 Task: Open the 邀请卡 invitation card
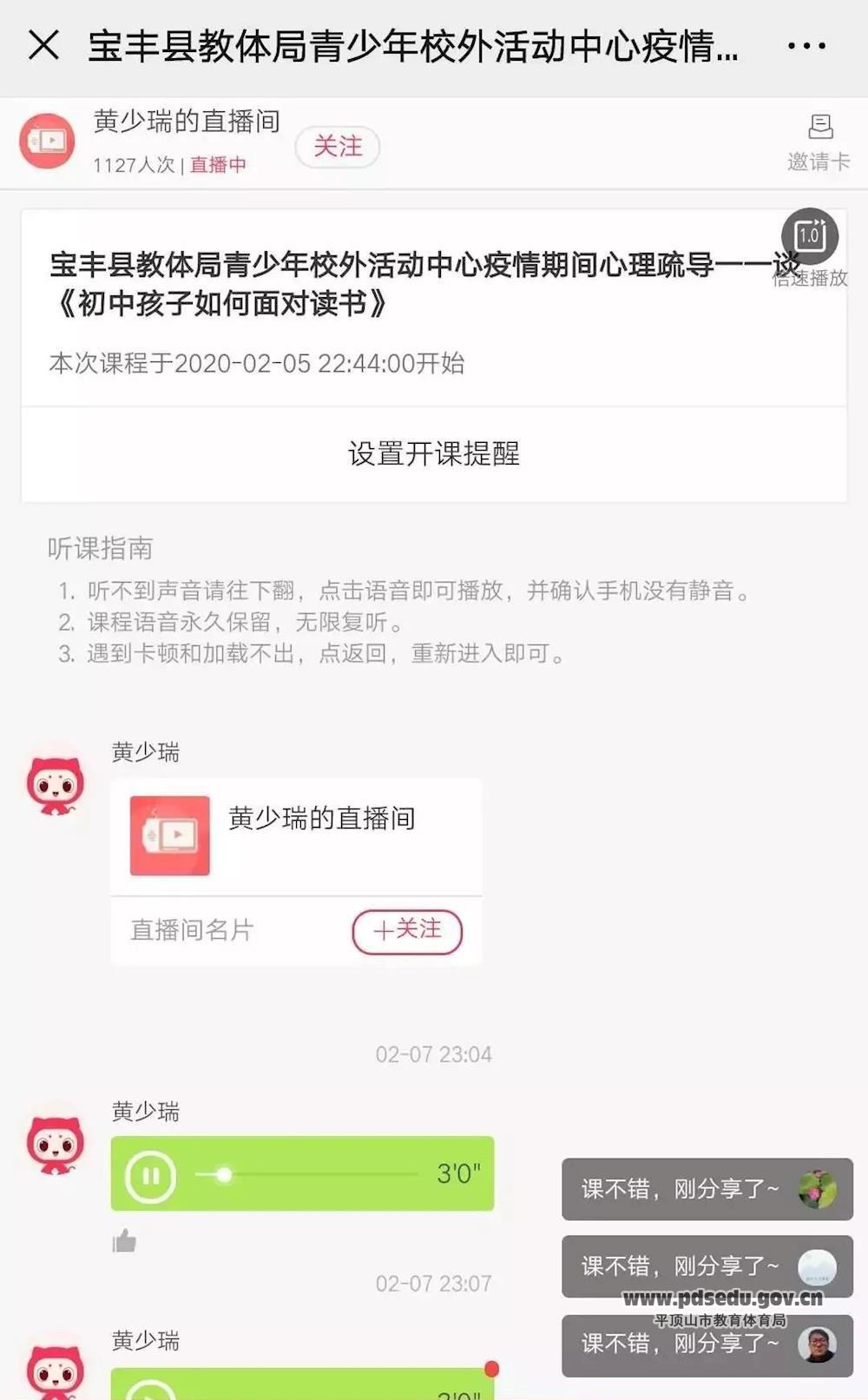point(819,142)
